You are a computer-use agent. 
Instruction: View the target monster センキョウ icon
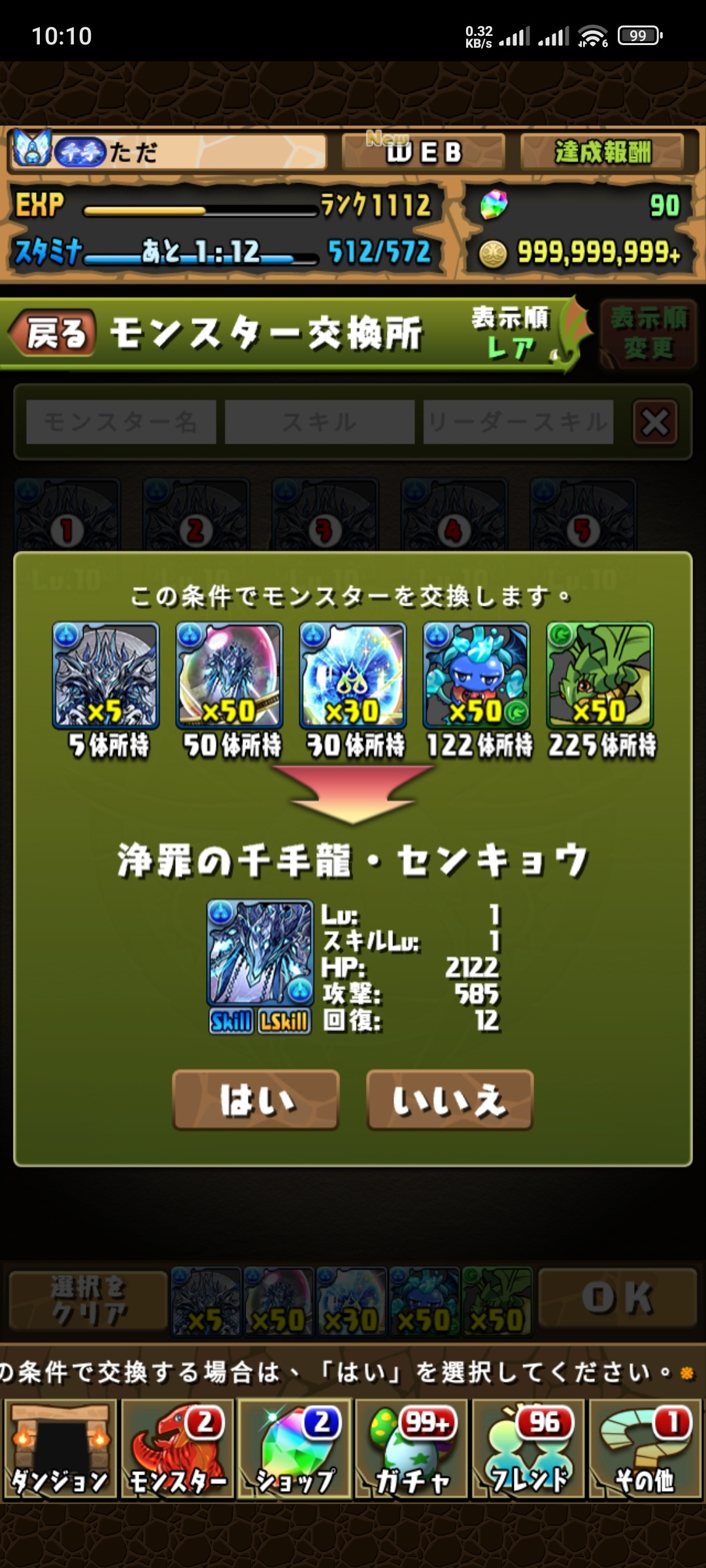[x=260, y=953]
